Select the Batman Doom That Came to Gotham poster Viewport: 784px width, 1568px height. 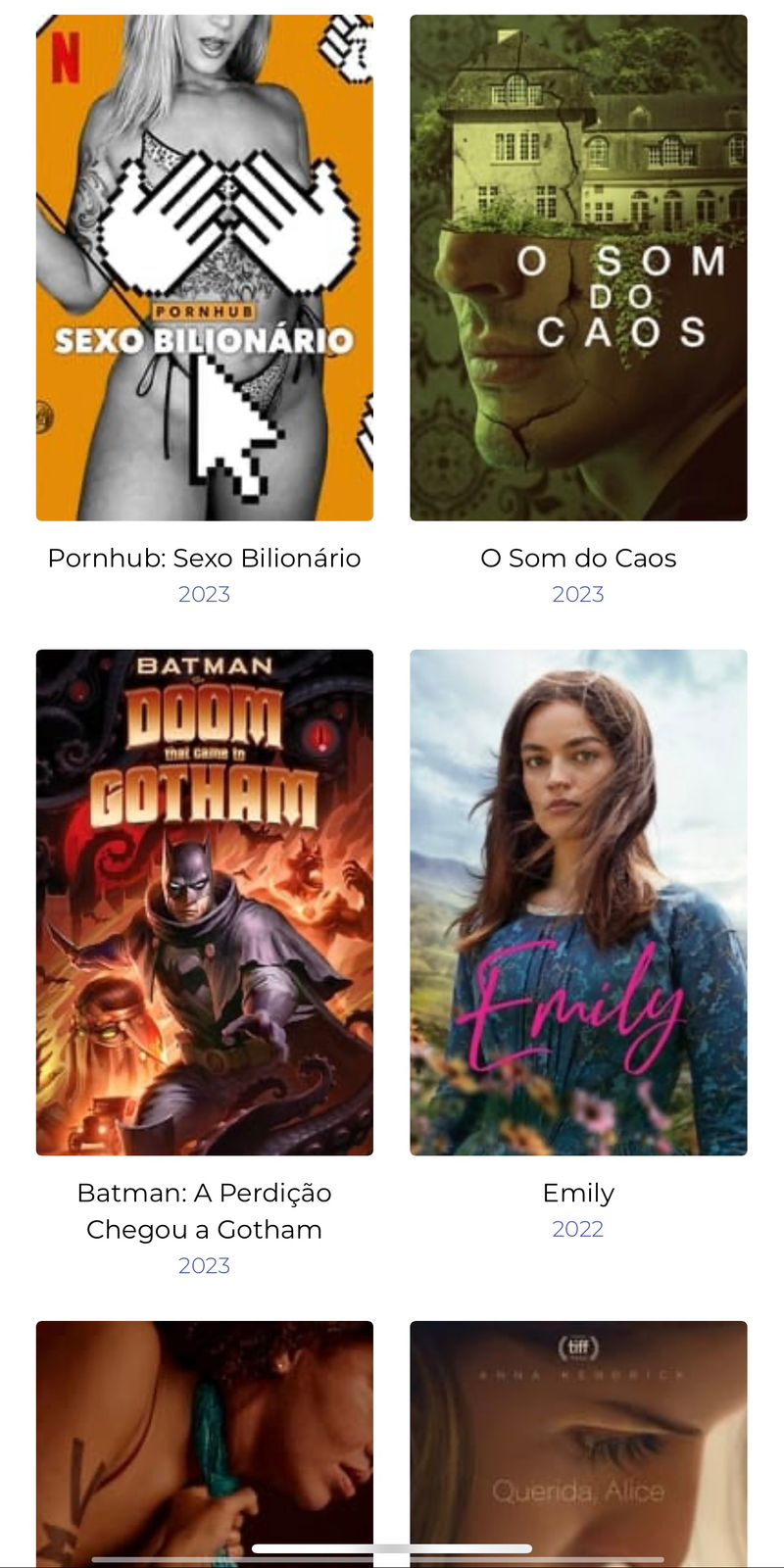tap(204, 902)
